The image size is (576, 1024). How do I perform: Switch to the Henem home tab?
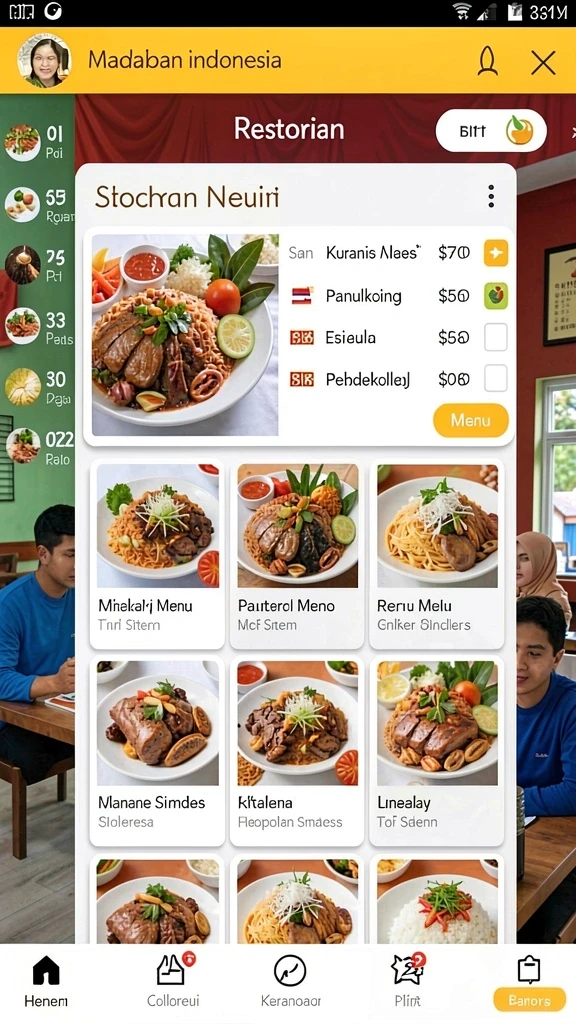pos(46,982)
